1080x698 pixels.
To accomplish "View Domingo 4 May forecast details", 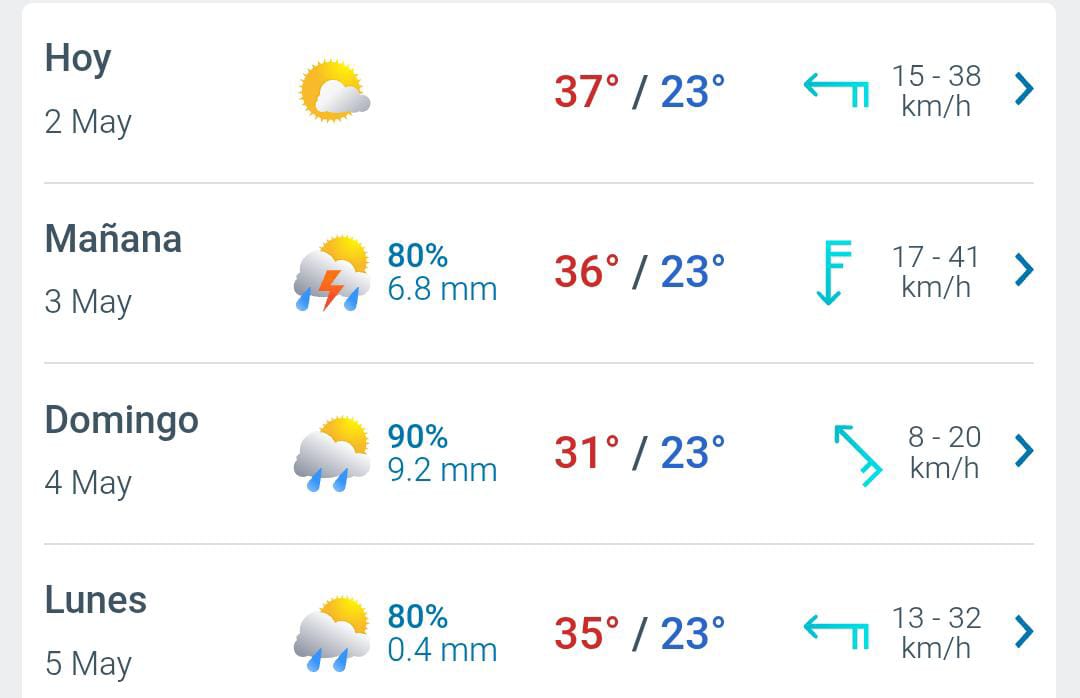I will point(1023,451).
